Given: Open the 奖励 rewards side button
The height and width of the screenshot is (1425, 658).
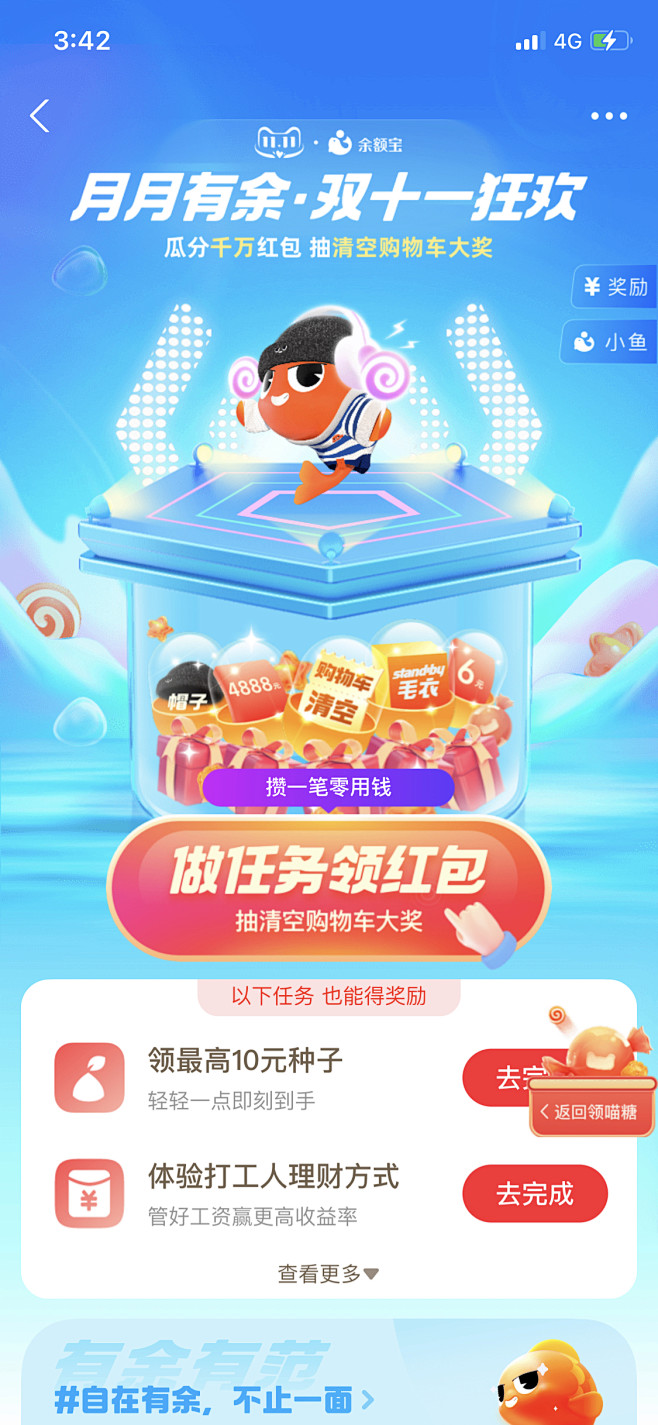Looking at the screenshot, I should point(614,287).
